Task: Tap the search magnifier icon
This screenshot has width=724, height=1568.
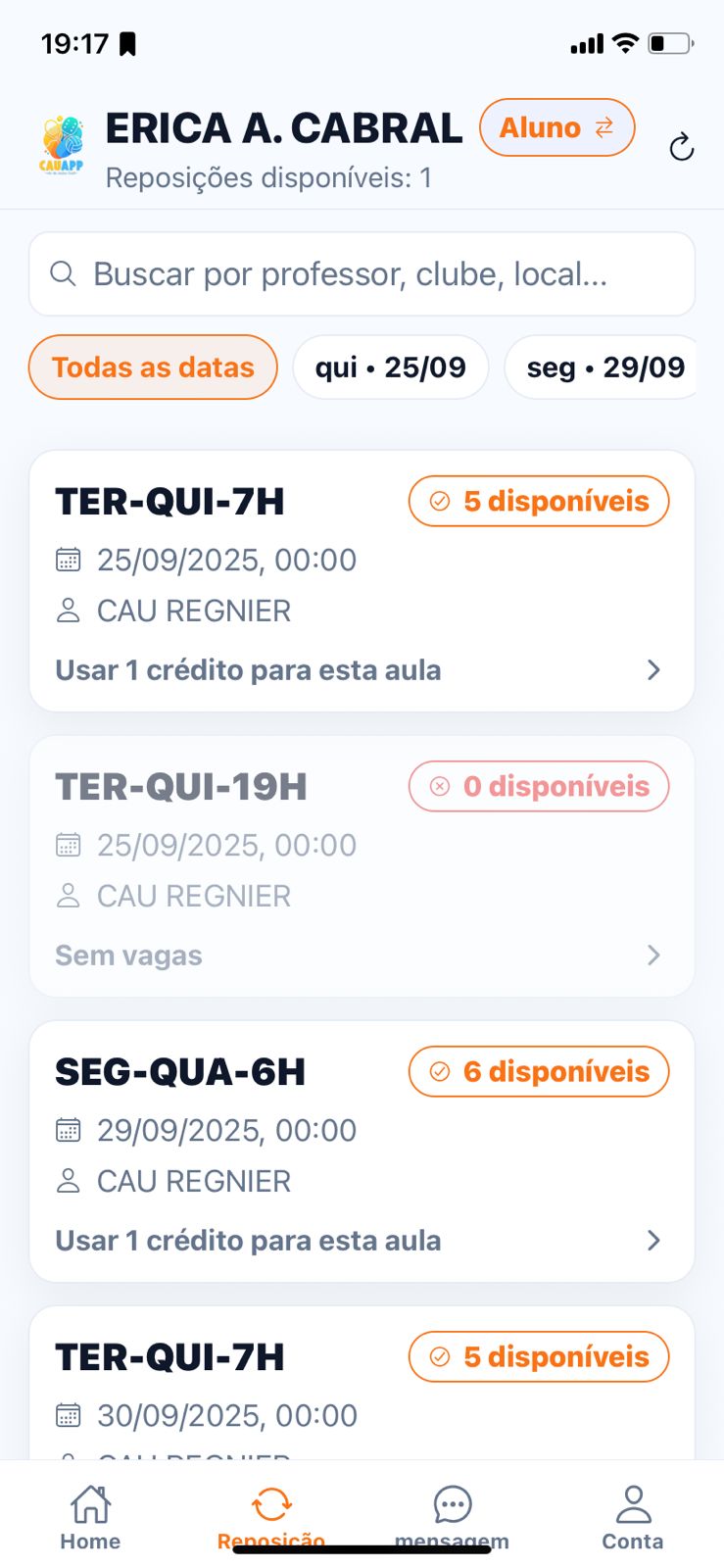Action: coord(63,274)
